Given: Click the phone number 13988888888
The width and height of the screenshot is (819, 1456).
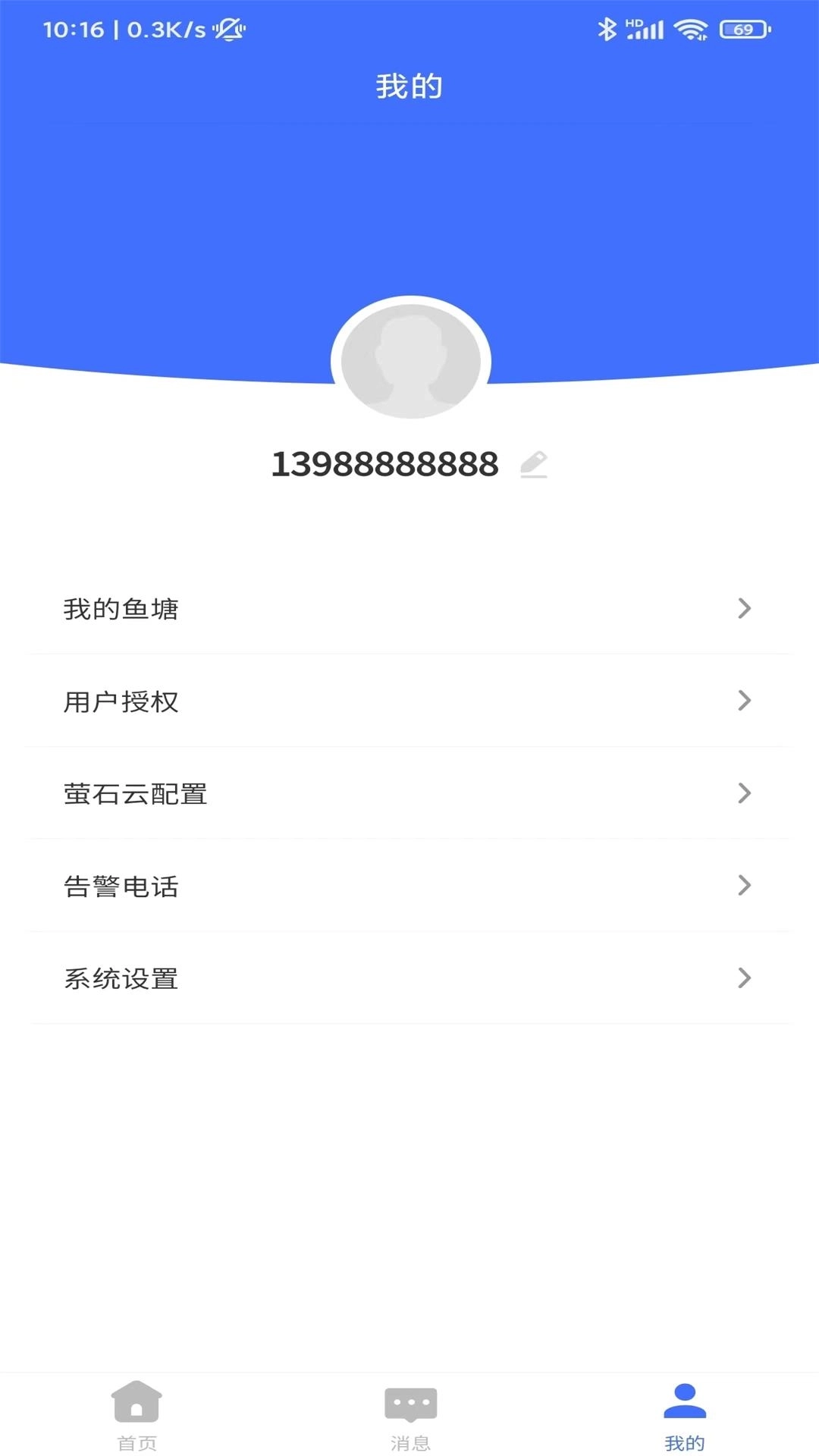Looking at the screenshot, I should tap(384, 465).
